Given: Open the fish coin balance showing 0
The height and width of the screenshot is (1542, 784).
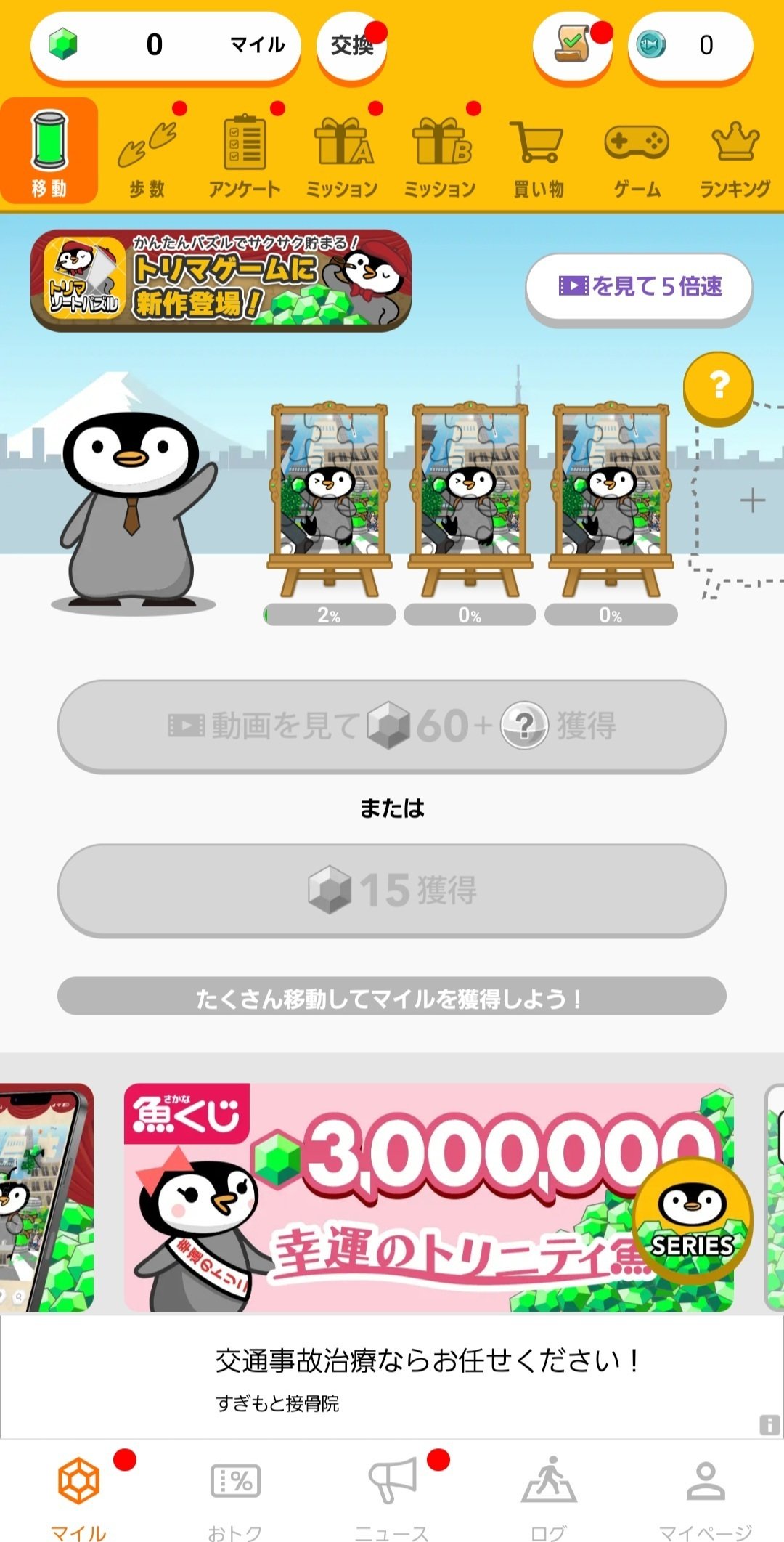Looking at the screenshot, I should (689, 46).
